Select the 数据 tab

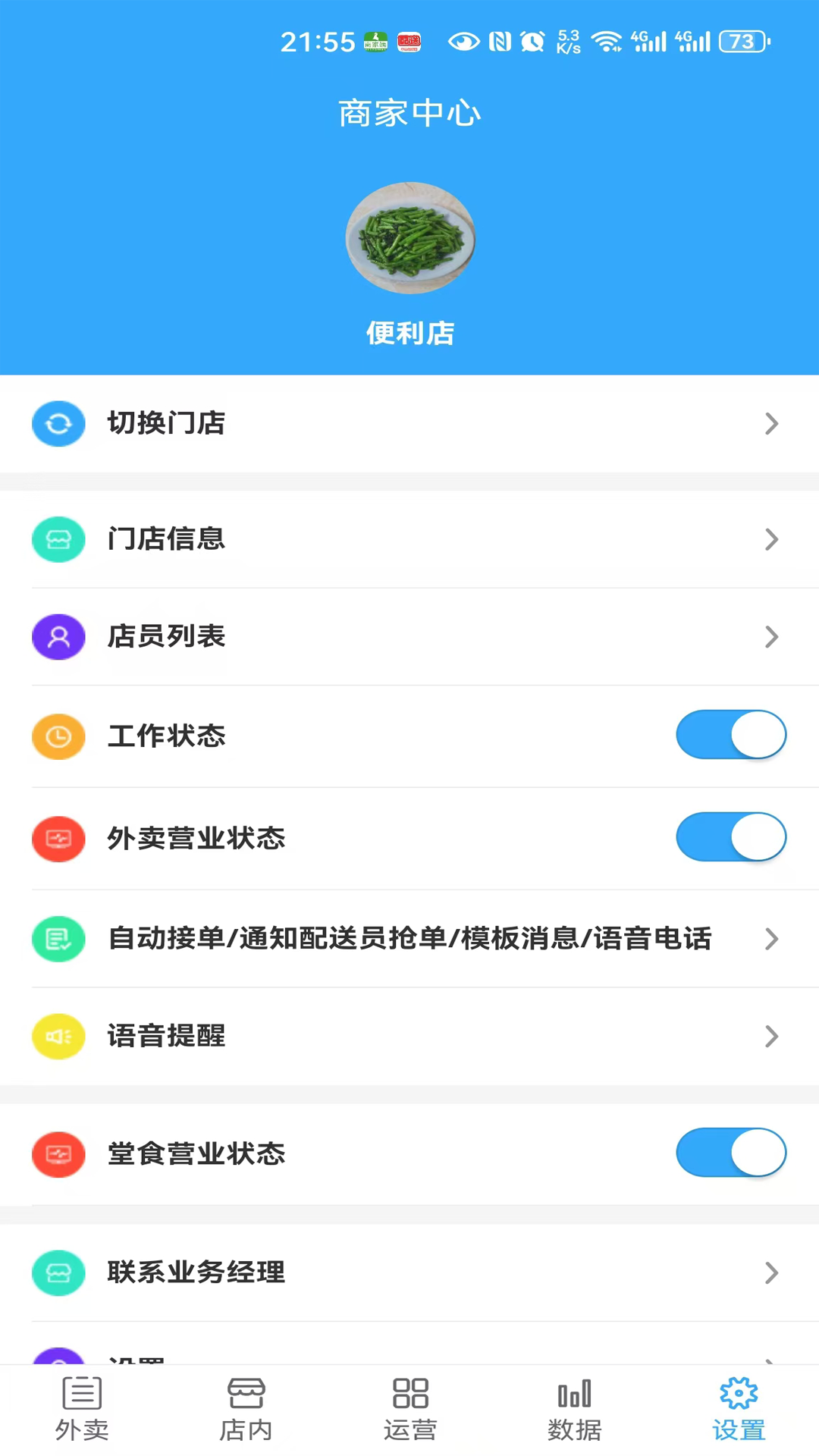(574, 1410)
